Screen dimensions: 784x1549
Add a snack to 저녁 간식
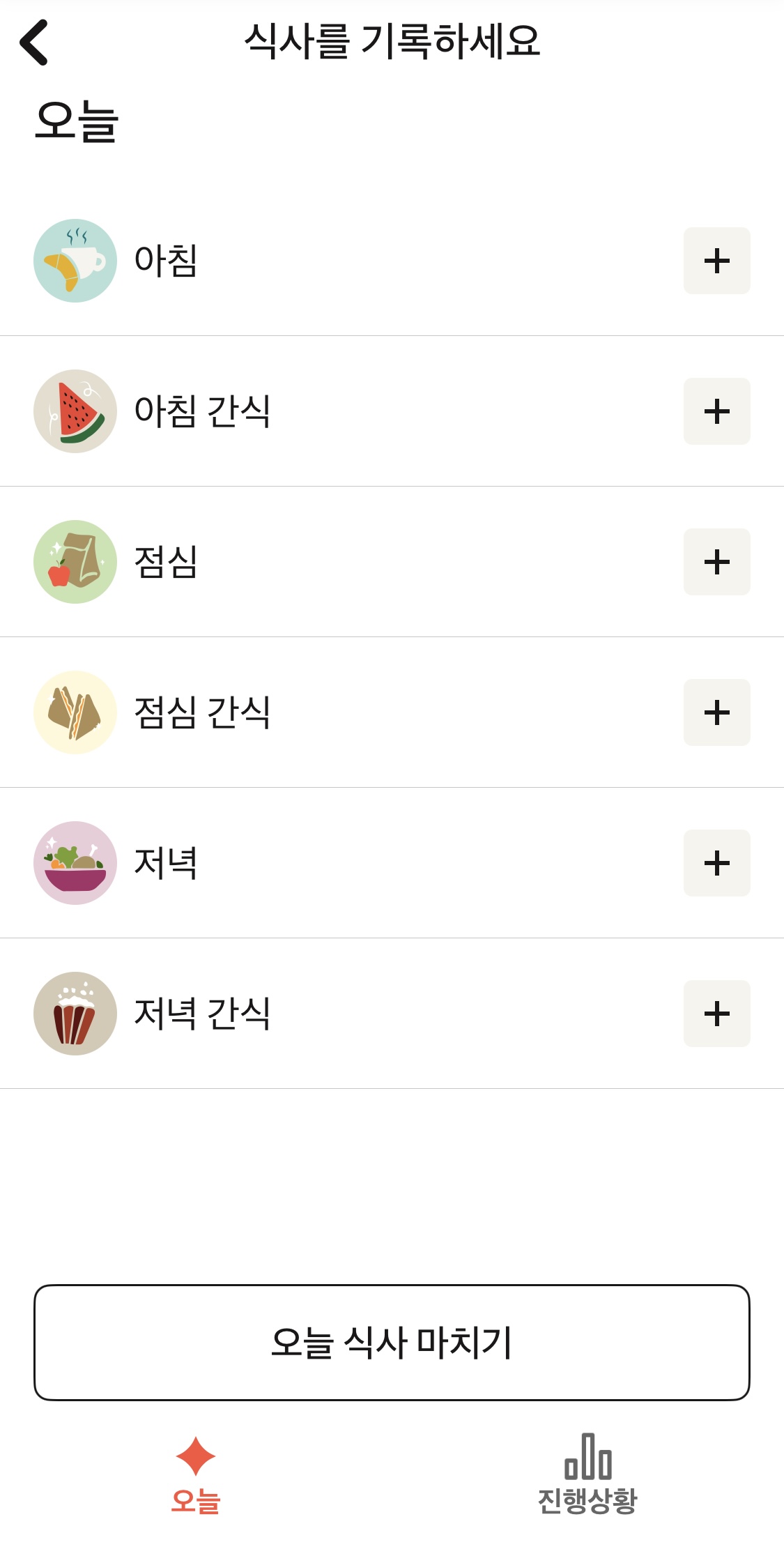coord(716,1014)
